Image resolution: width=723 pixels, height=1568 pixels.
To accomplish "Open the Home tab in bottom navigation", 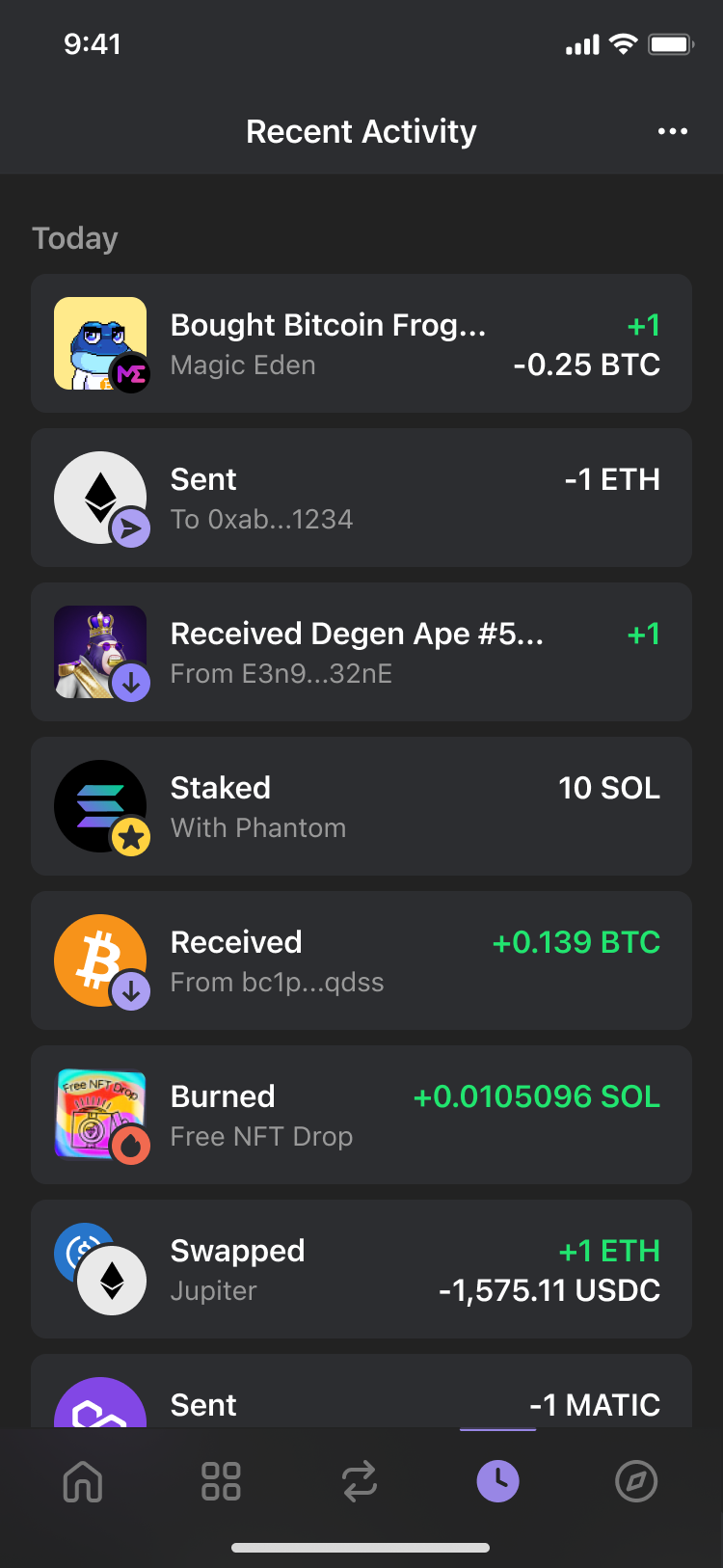I will coord(82,1482).
